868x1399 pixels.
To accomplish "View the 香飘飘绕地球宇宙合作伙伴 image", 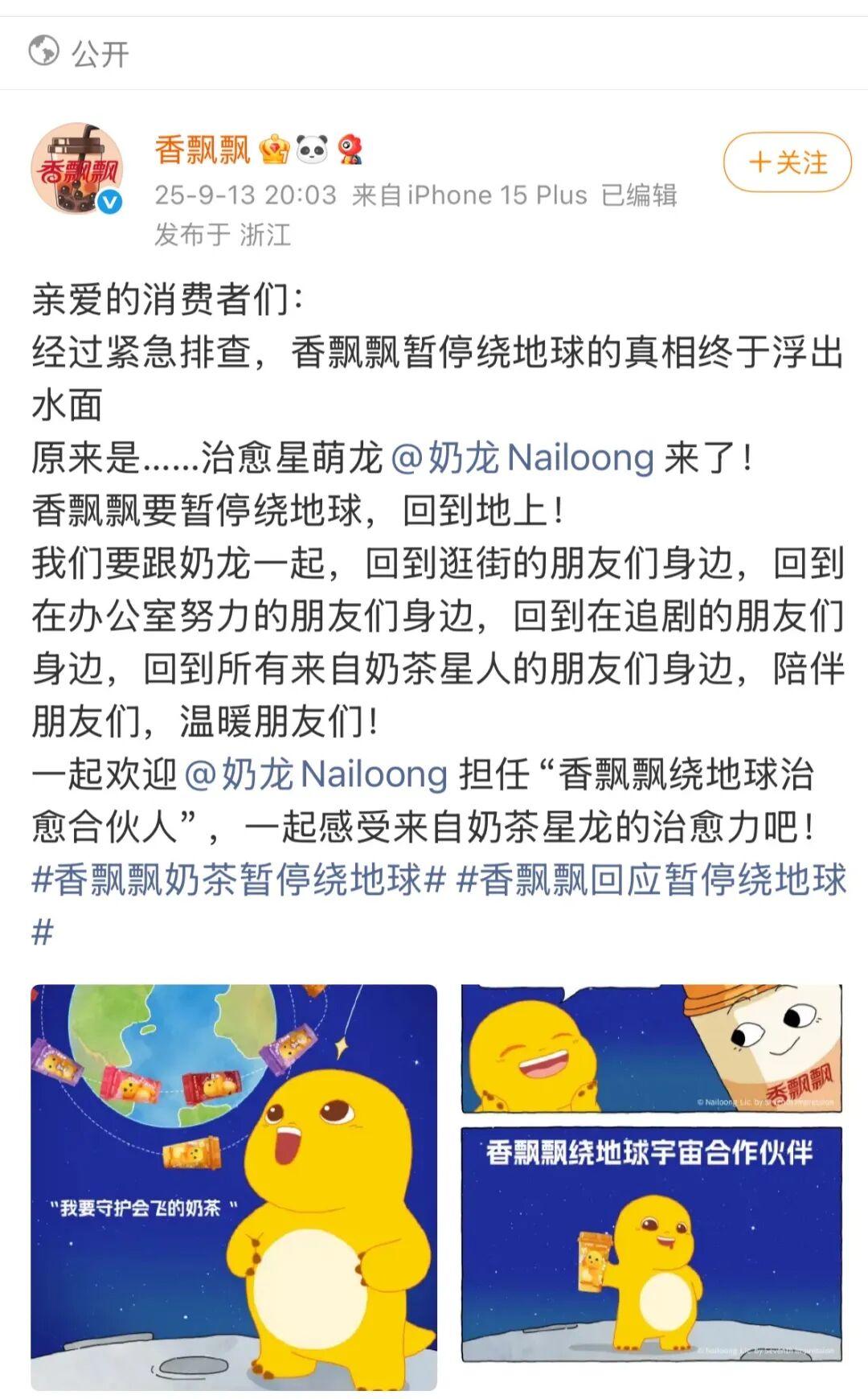I will 651,1245.
